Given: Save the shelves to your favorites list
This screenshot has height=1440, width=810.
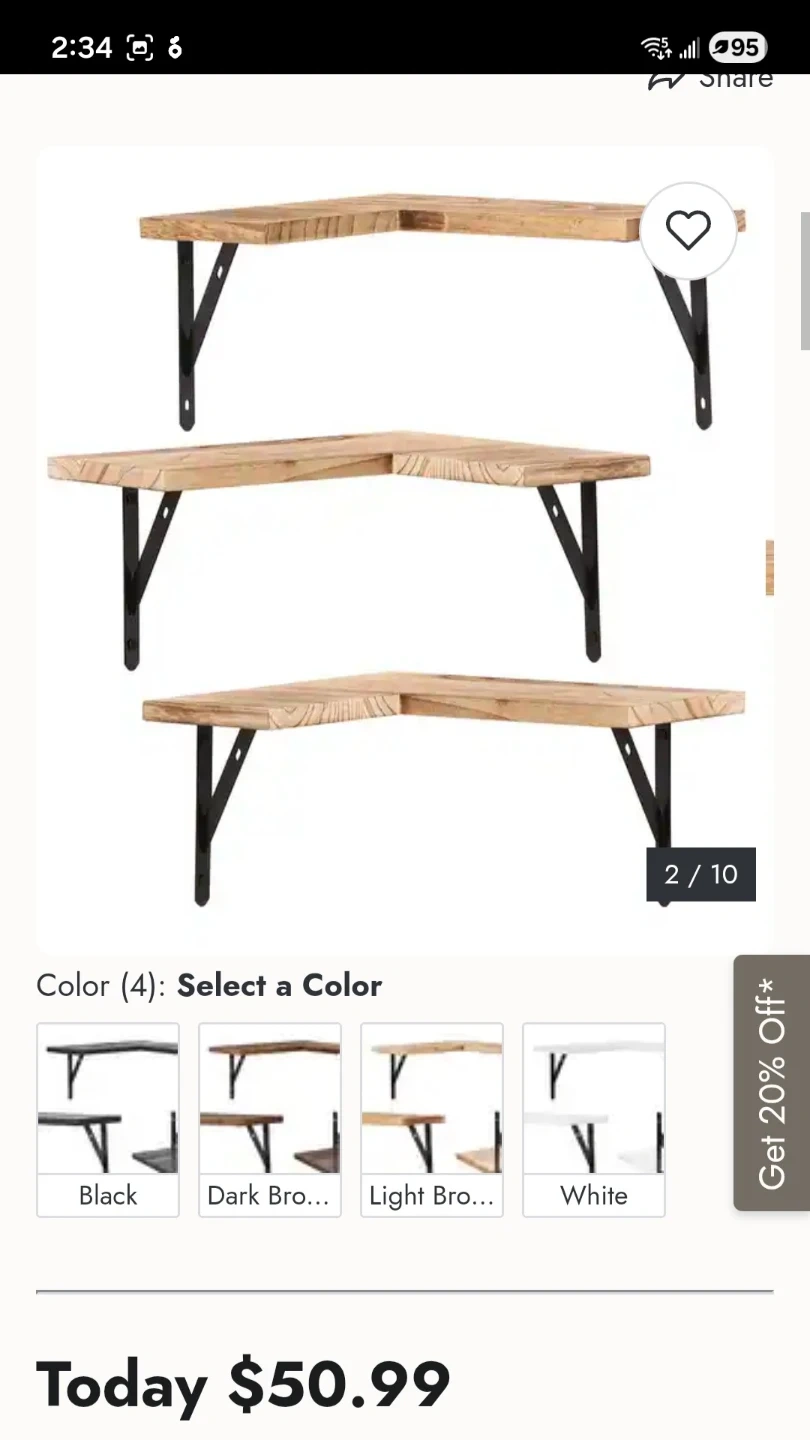Looking at the screenshot, I should [688, 231].
